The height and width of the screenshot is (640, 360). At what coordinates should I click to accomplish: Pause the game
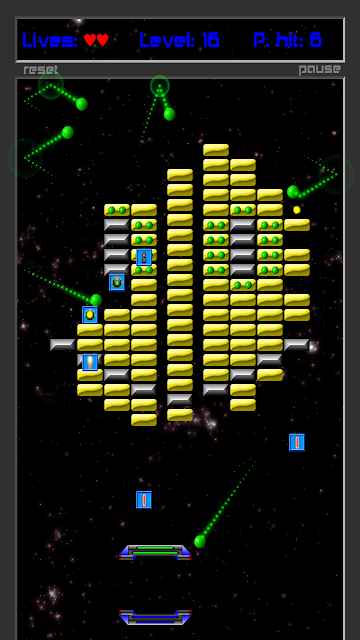pos(320,70)
